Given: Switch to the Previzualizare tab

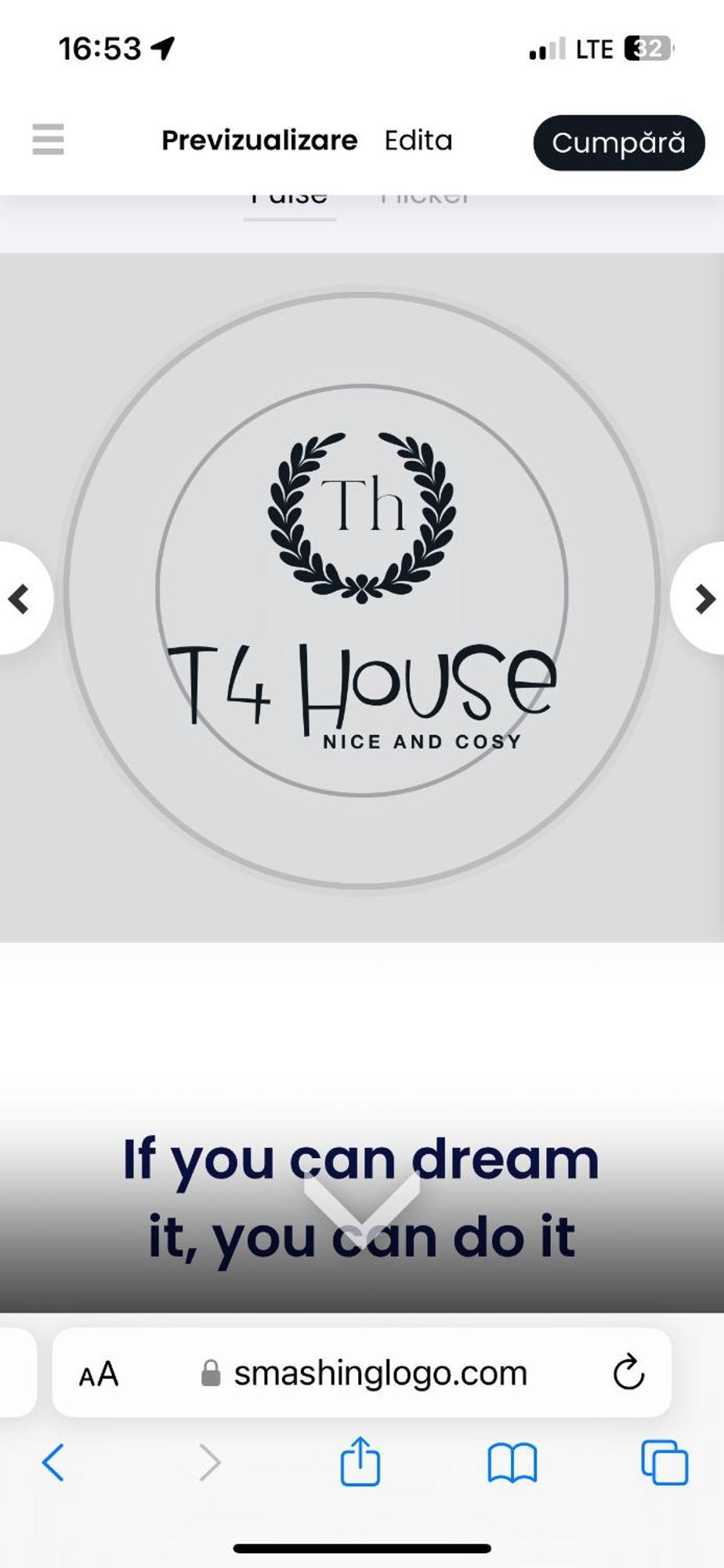Looking at the screenshot, I should (259, 140).
